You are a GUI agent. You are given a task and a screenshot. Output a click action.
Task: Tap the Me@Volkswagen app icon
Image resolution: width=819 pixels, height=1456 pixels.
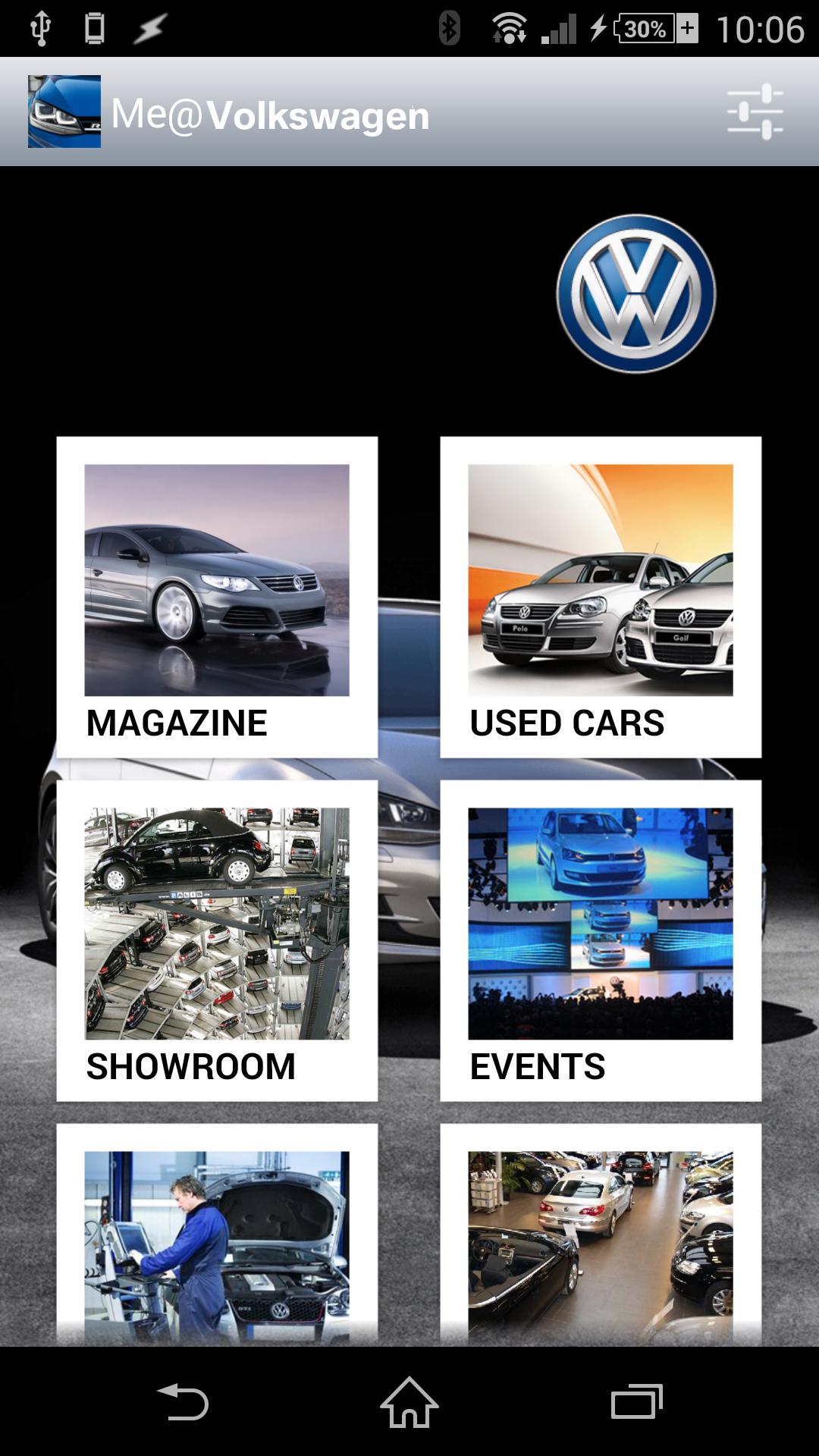coord(64,111)
